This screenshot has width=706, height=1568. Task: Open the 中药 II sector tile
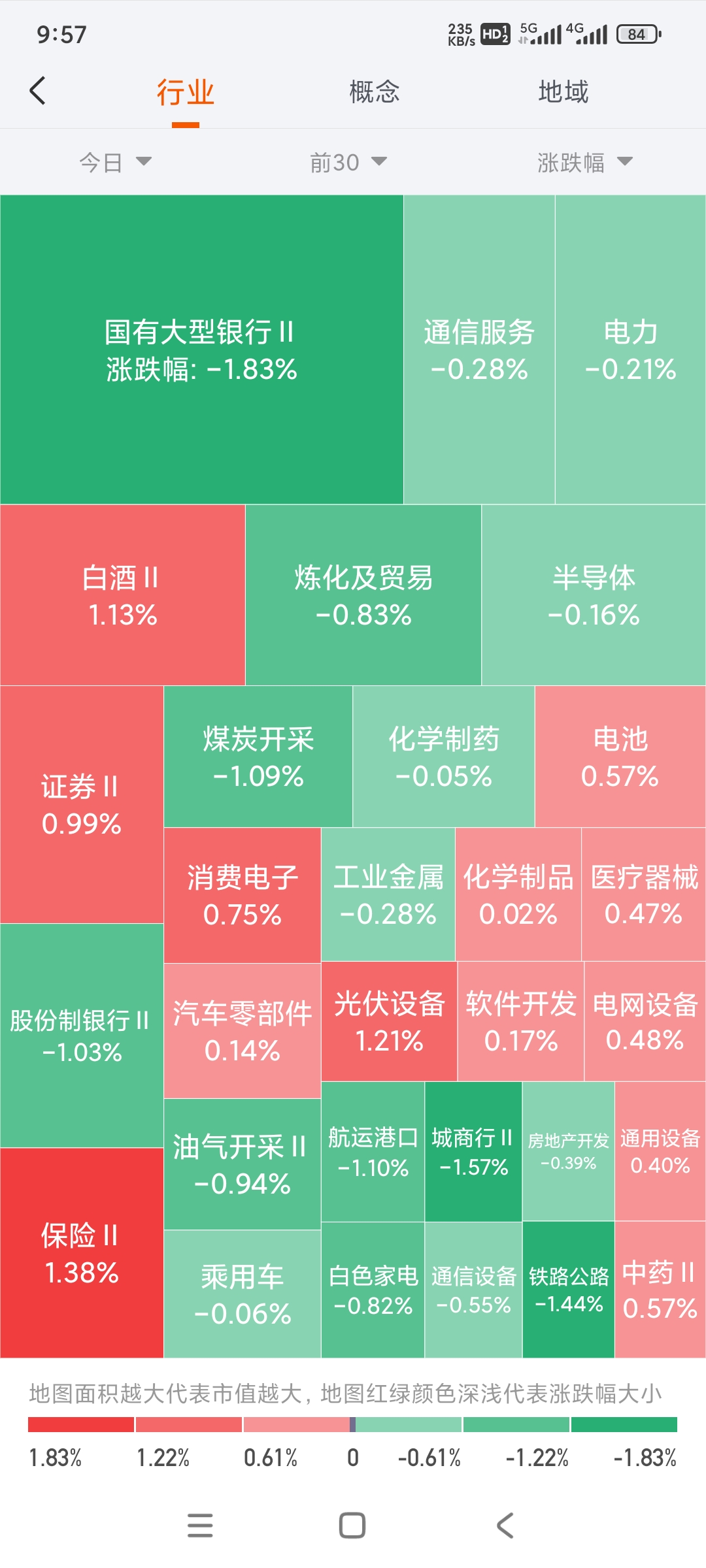coord(660,1290)
